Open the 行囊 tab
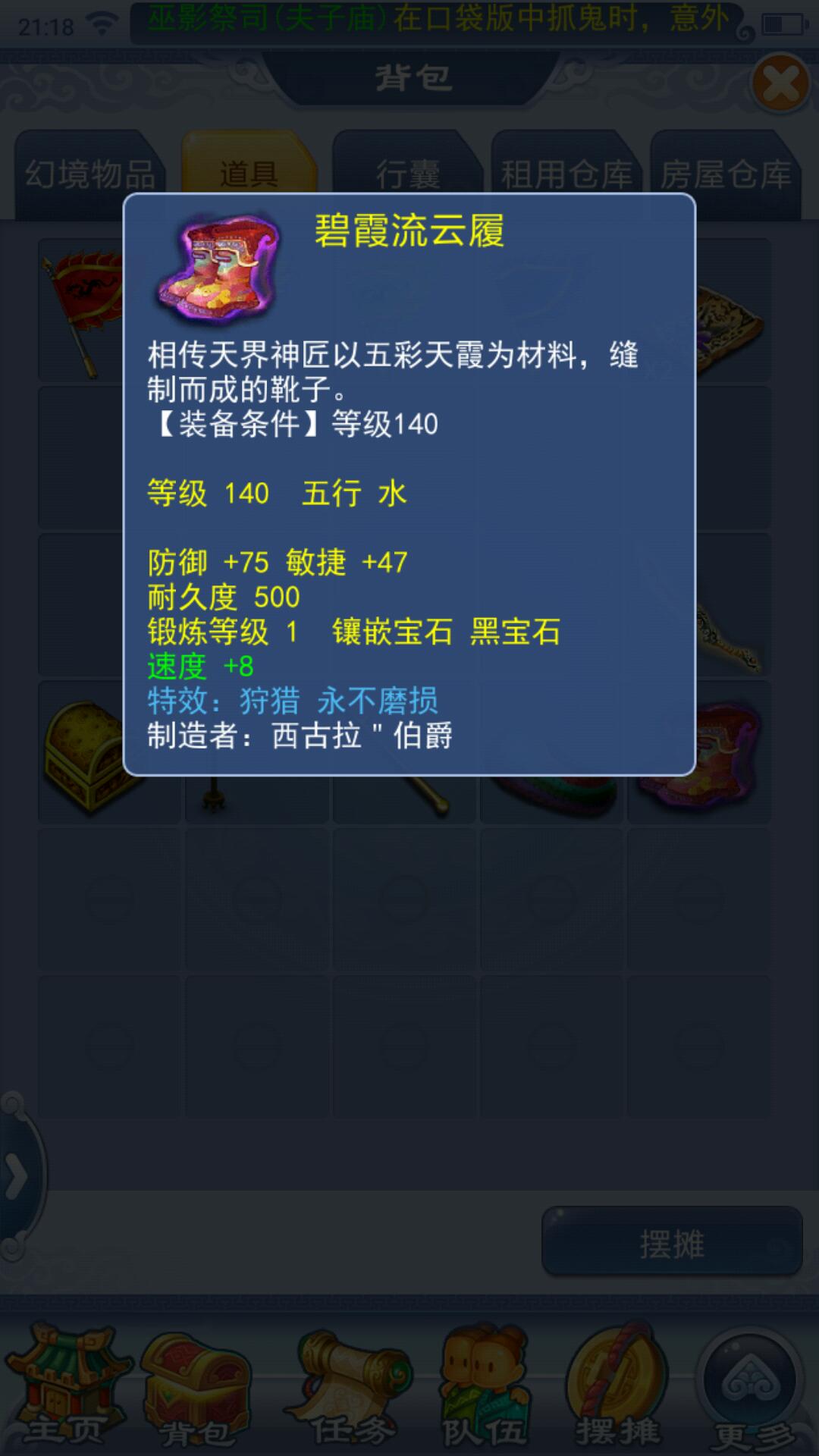819x1456 pixels. [408, 174]
